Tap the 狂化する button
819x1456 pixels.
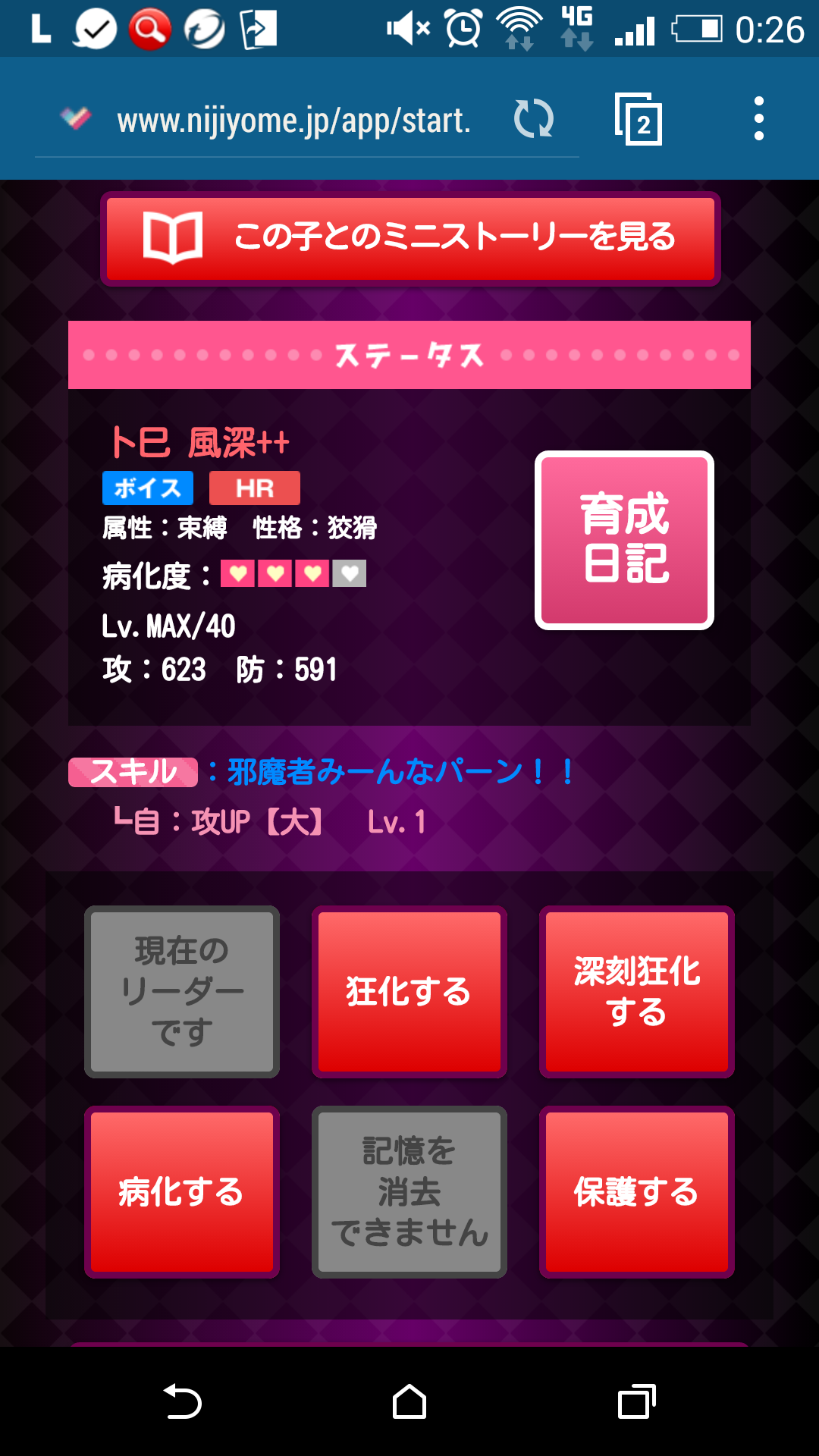pyautogui.click(x=409, y=991)
